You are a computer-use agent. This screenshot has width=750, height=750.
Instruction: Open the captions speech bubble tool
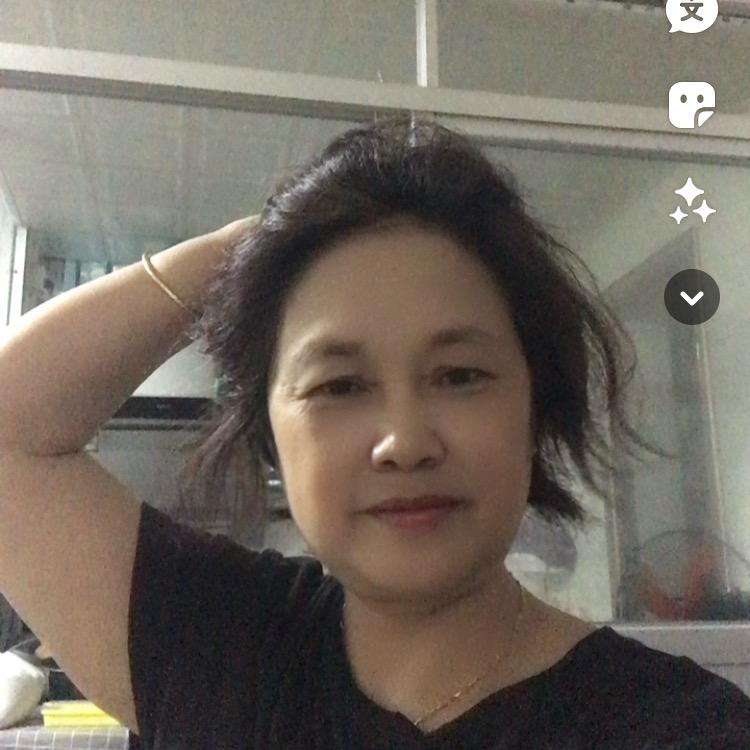tap(692, 13)
